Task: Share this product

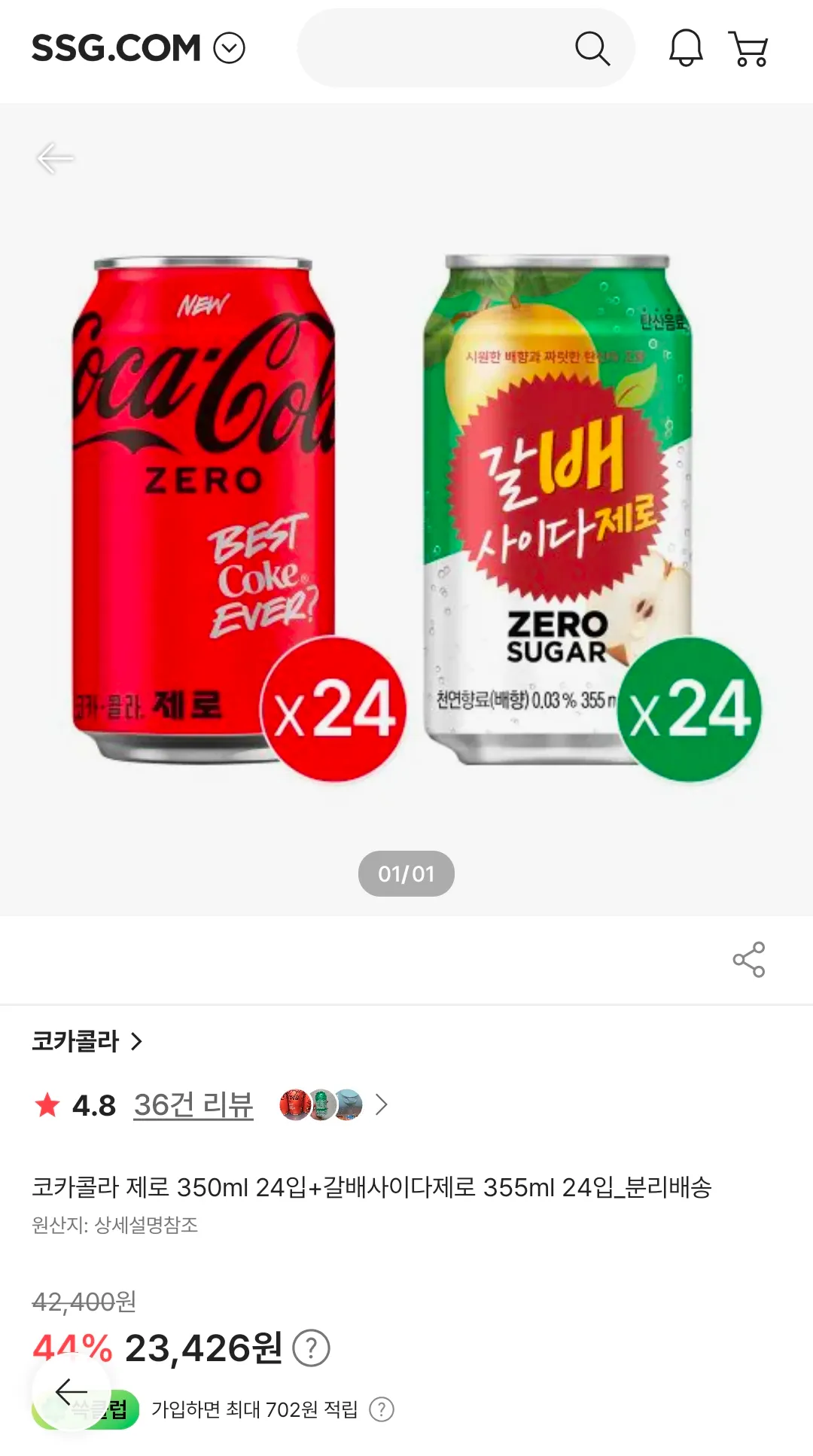Action: [x=748, y=959]
